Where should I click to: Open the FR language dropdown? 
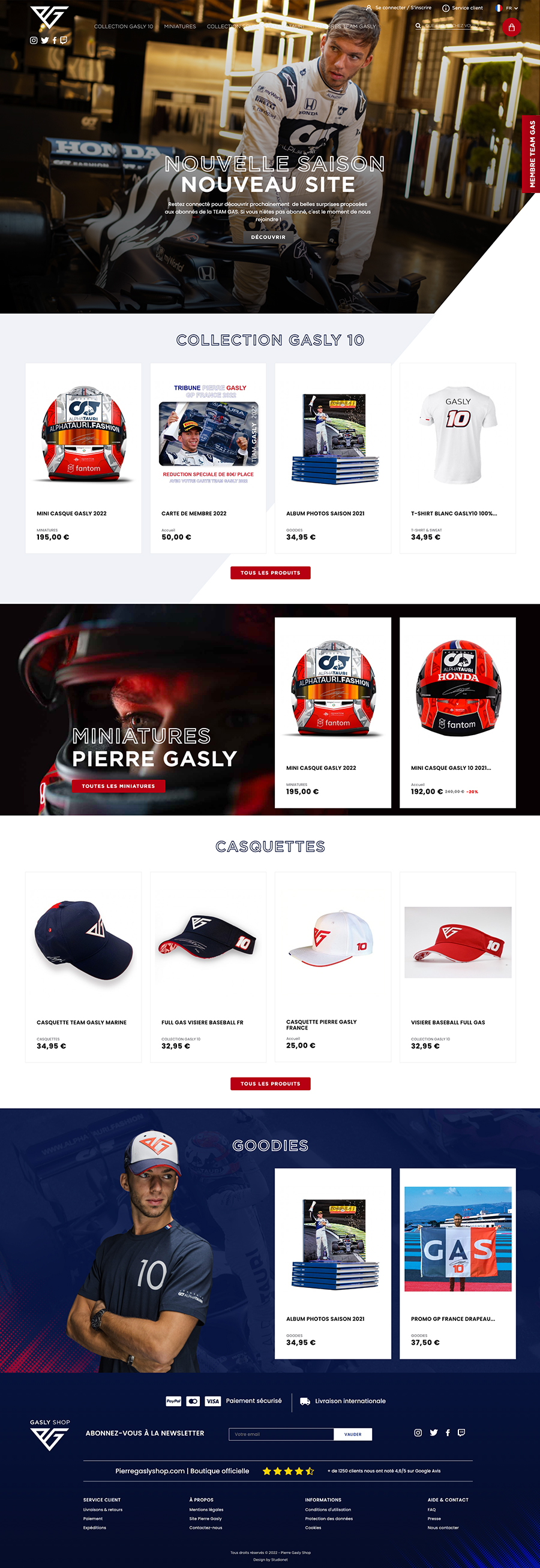(508, 8)
